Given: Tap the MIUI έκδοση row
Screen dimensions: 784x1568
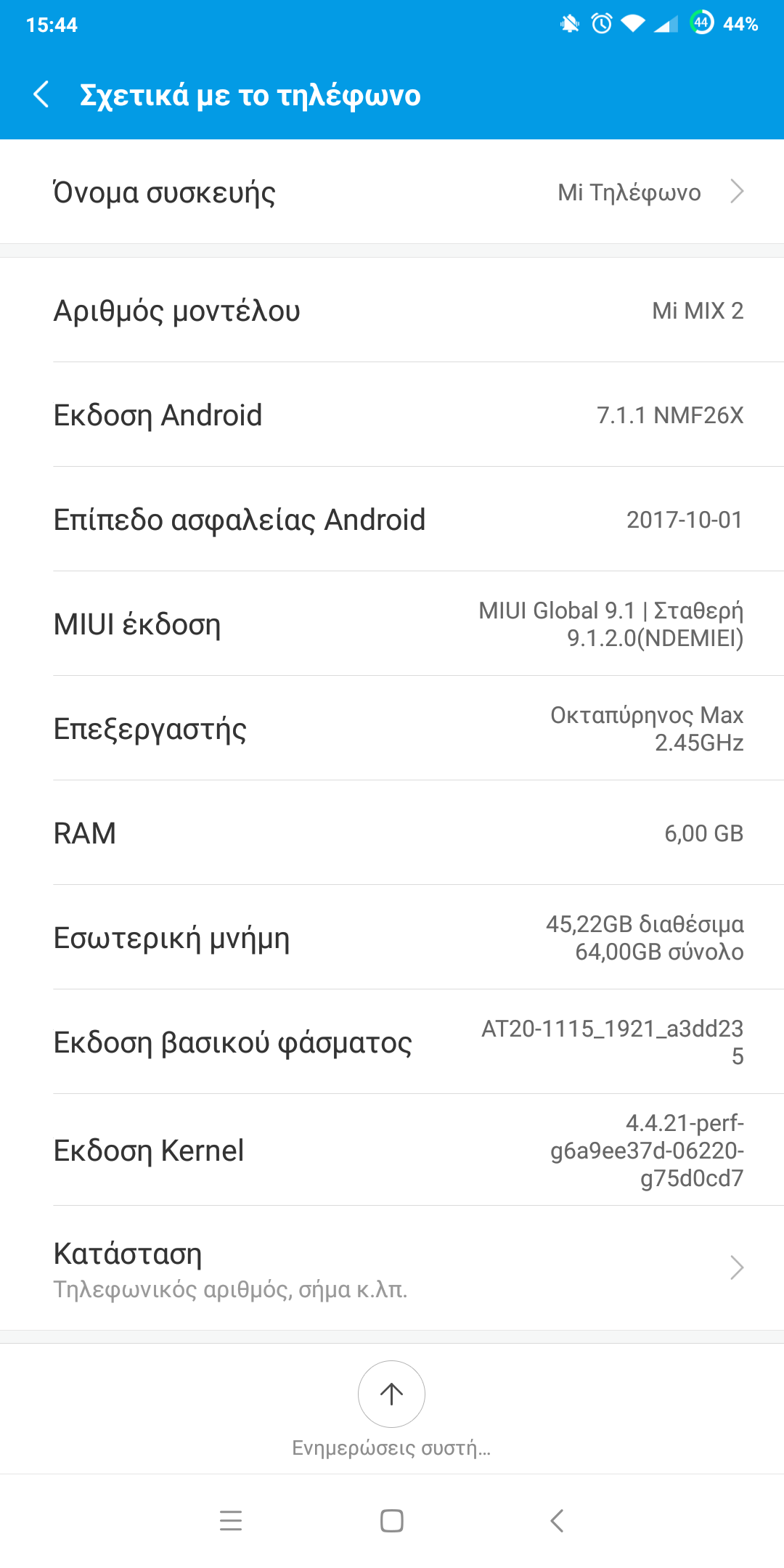Looking at the screenshot, I should (x=392, y=624).
